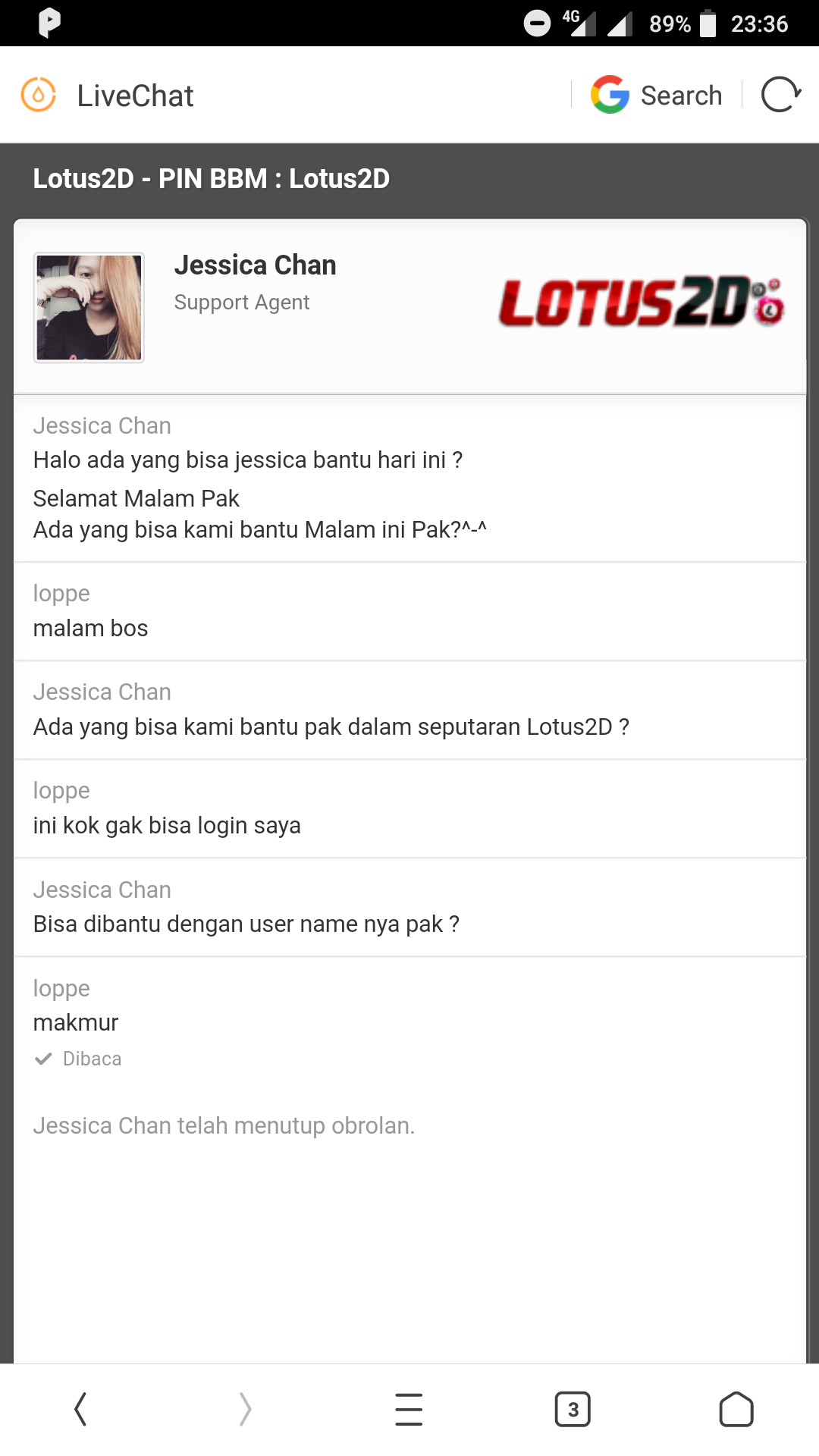
Task: Open Google Search in the toolbar
Action: click(x=657, y=96)
